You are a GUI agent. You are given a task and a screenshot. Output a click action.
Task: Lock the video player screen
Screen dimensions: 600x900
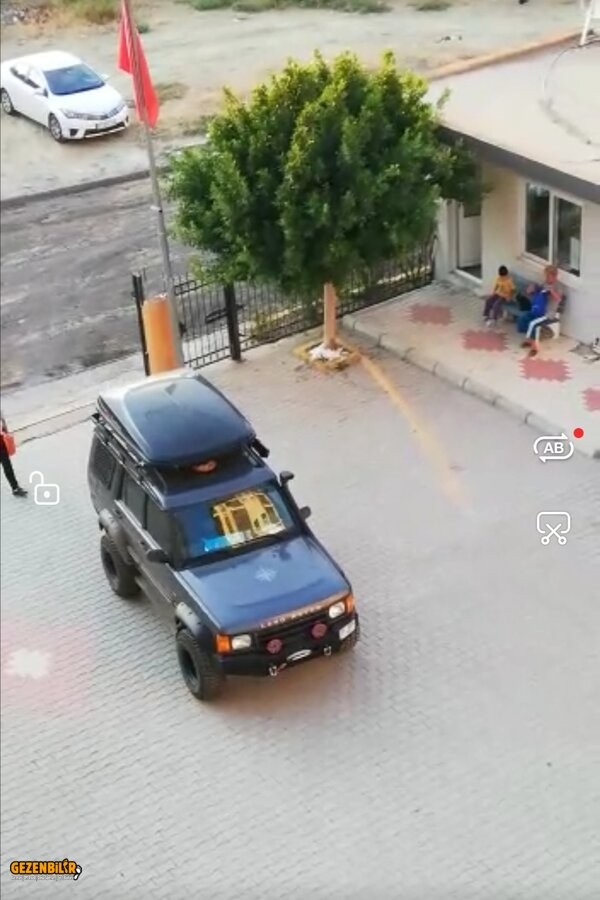click(44, 488)
